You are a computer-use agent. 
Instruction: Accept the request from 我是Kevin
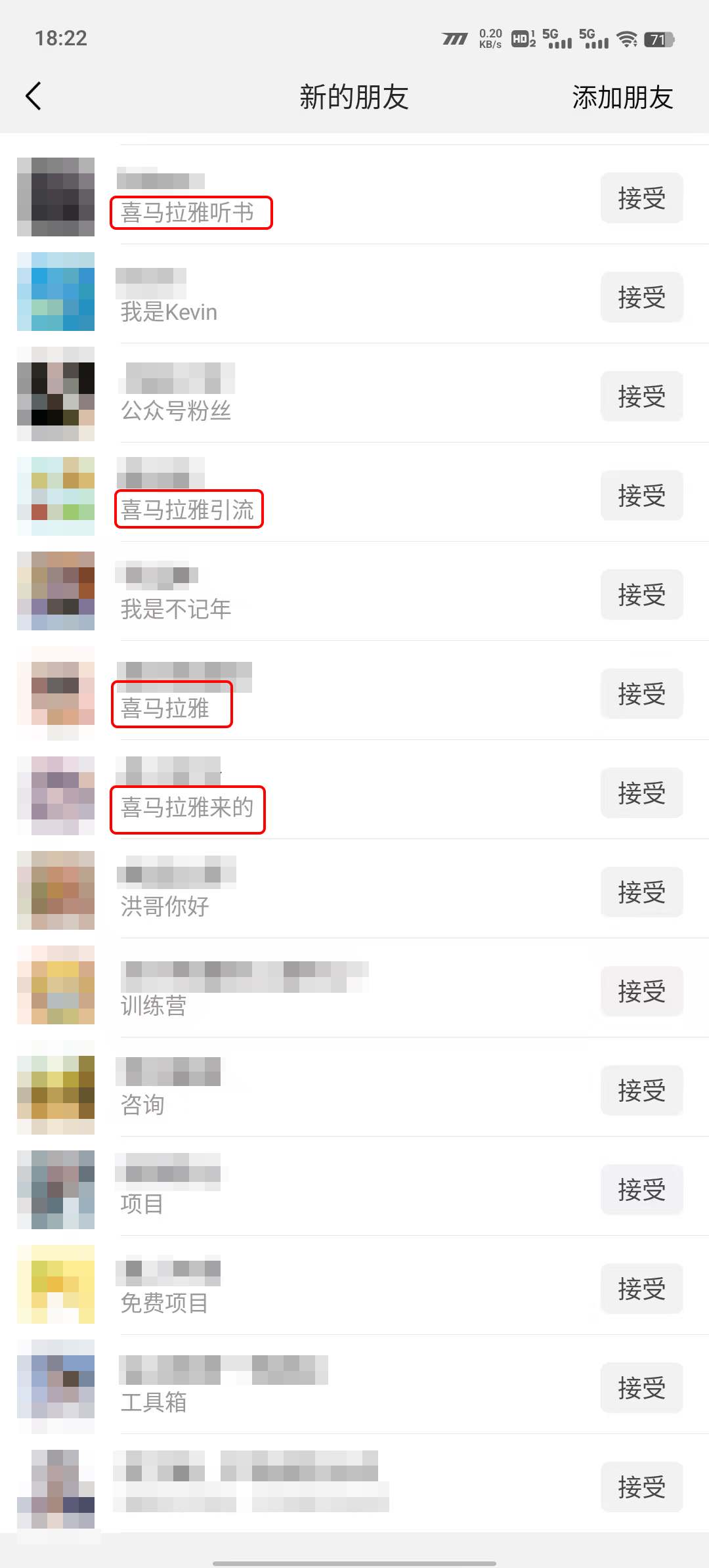coord(641,297)
